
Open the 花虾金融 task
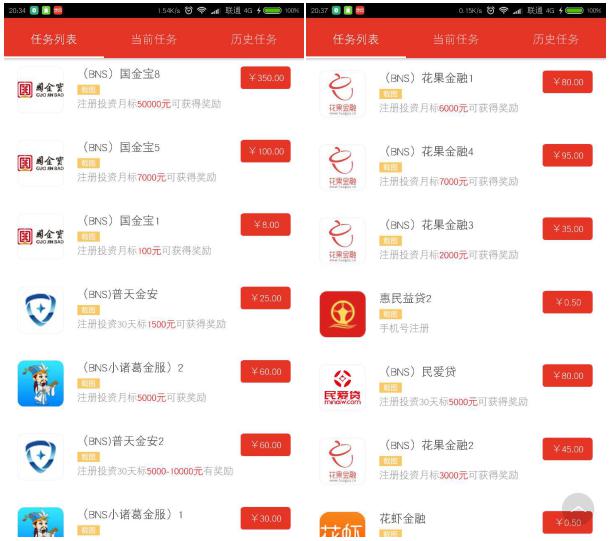coord(402,518)
